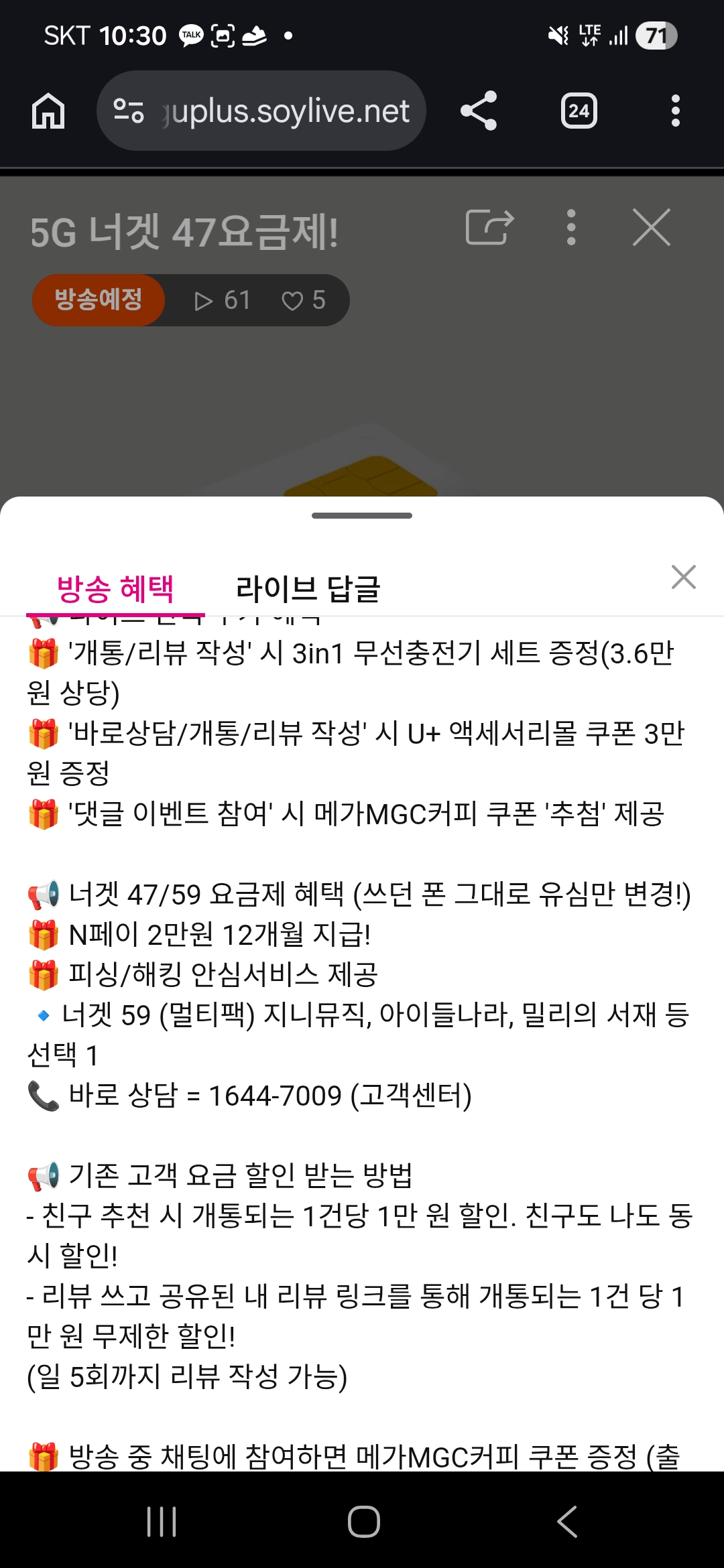Switch to the 라이브 답글 tab
The width and height of the screenshot is (724, 1568).
308,590
